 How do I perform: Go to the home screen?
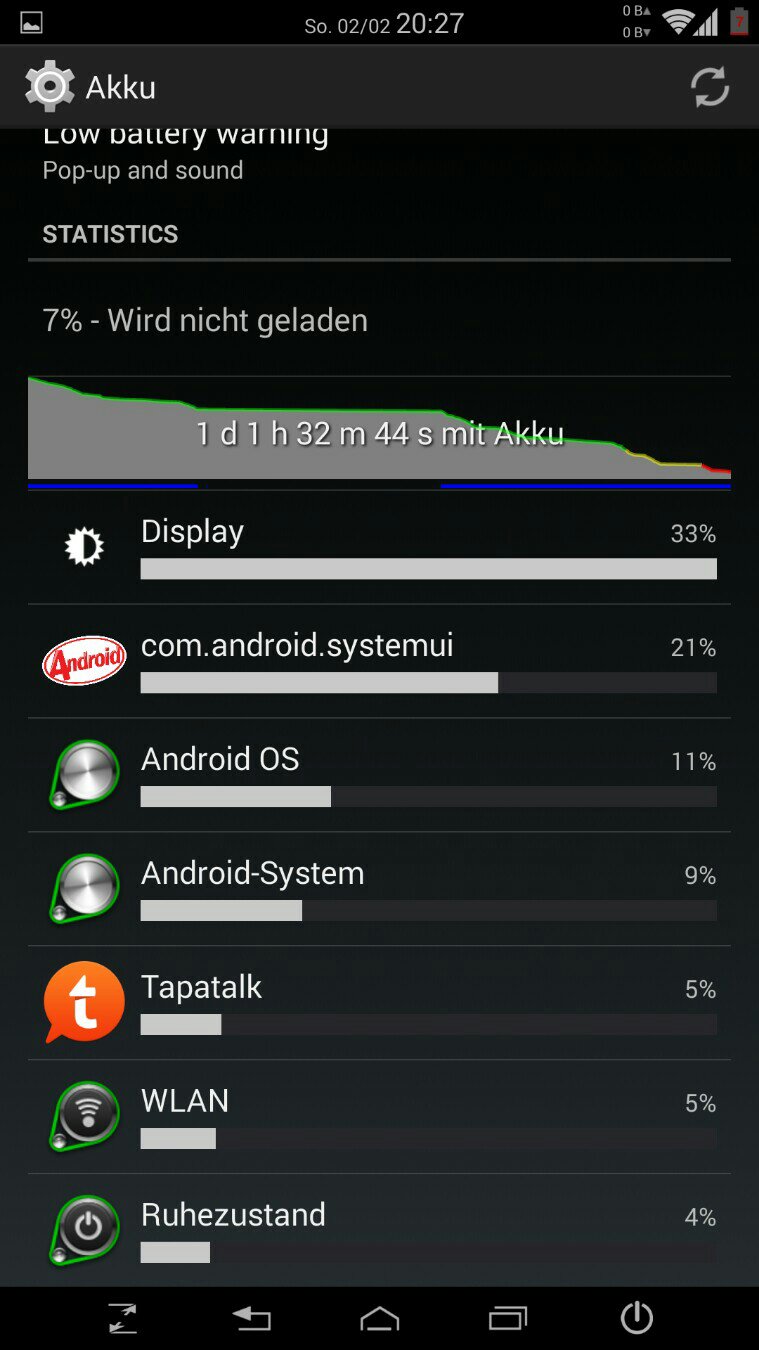coord(380,1319)
